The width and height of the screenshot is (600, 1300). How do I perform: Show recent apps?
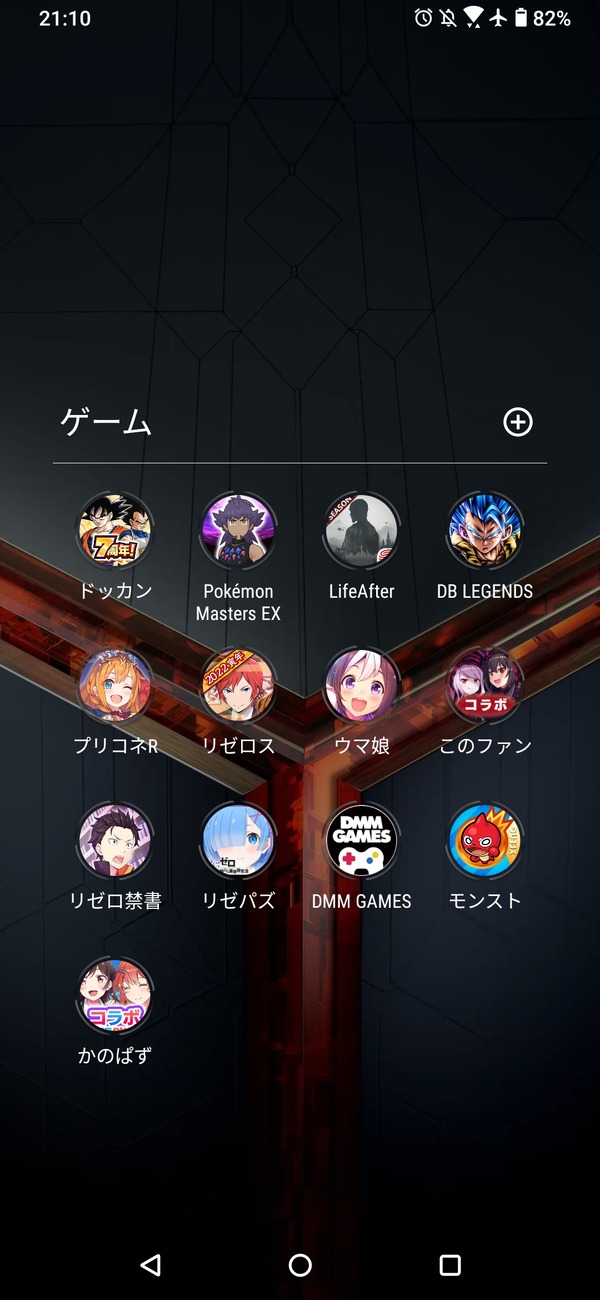[450, 1265]
